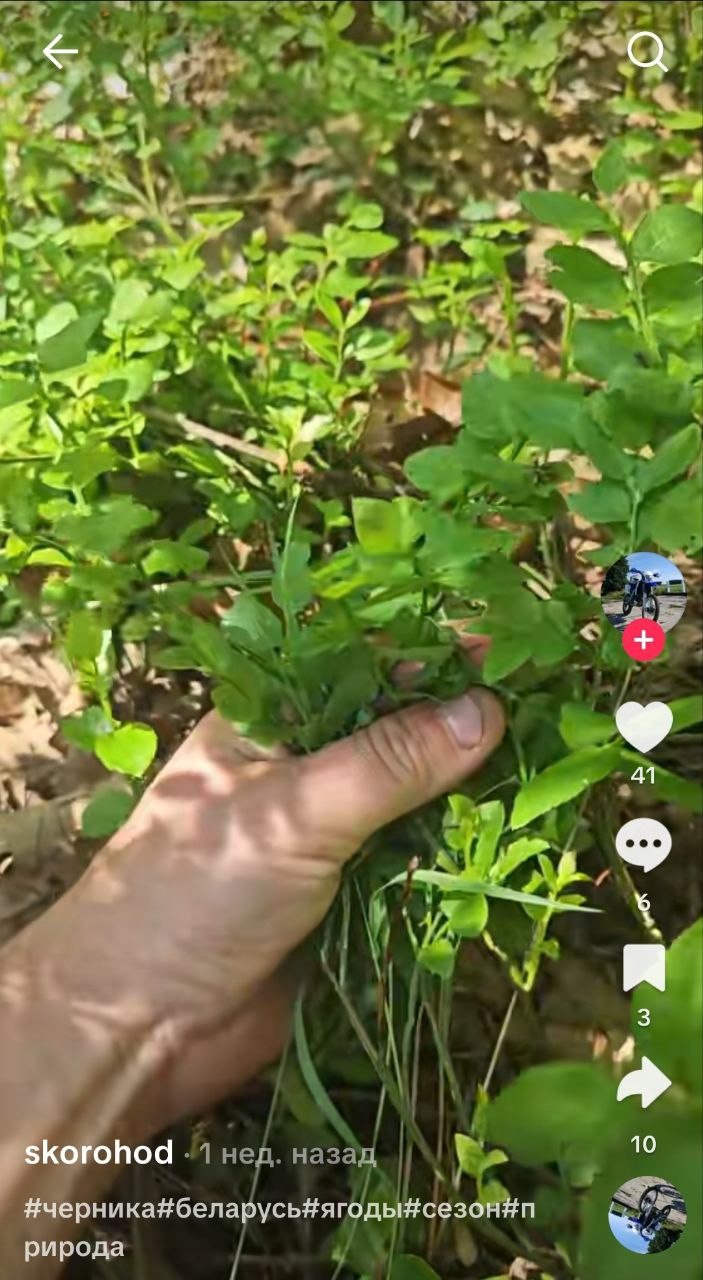This screenshot has height=1280, width=703.
Task: Open the #сезон hashtag
Action: [452, 1208]
